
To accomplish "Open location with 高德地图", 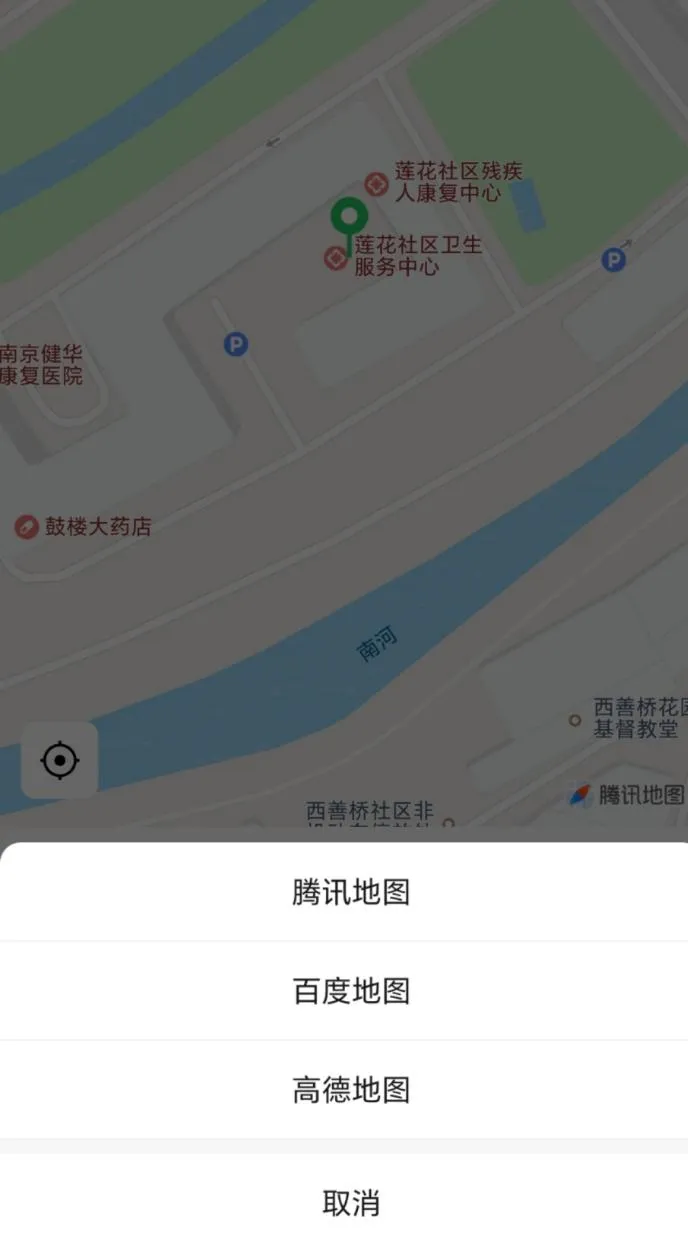I will (351, 1089).
